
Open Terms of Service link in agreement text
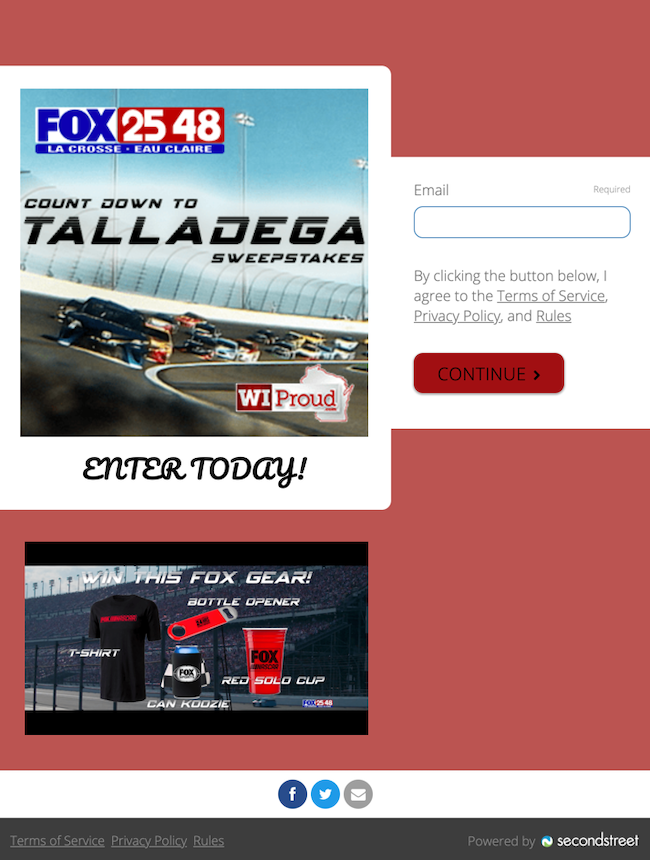(x=550, y=296)
